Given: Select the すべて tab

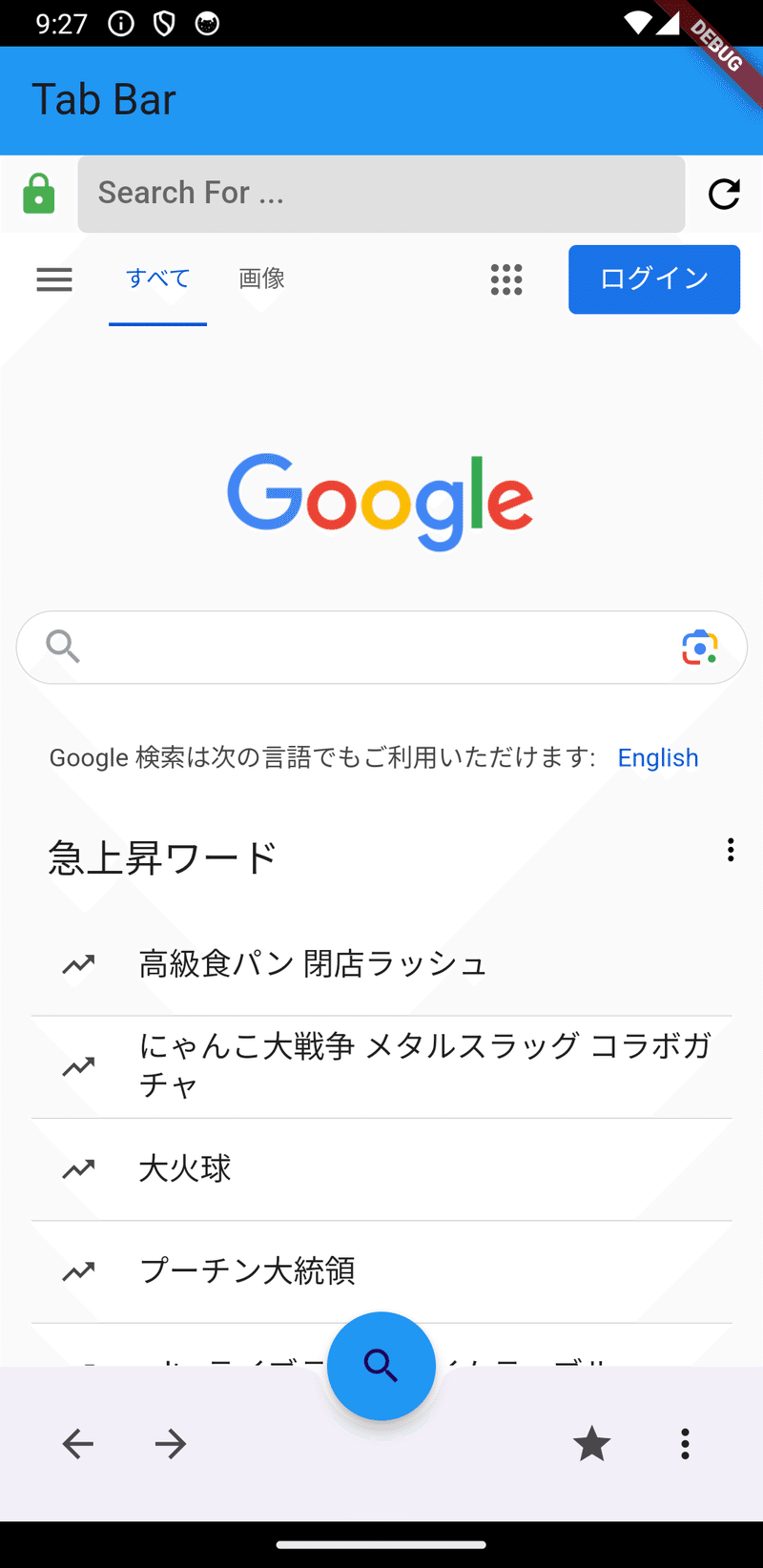Looking at the screenshot, I should coord(158,279).
